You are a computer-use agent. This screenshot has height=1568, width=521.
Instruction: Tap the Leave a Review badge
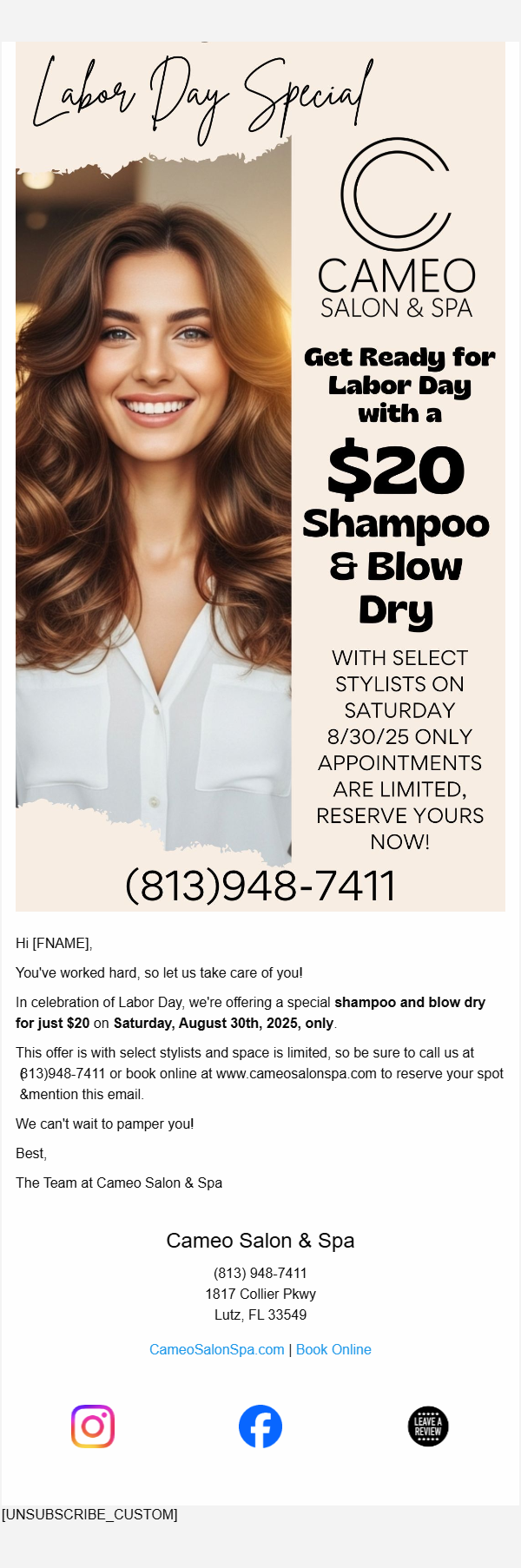click(x=428, y=1426)
